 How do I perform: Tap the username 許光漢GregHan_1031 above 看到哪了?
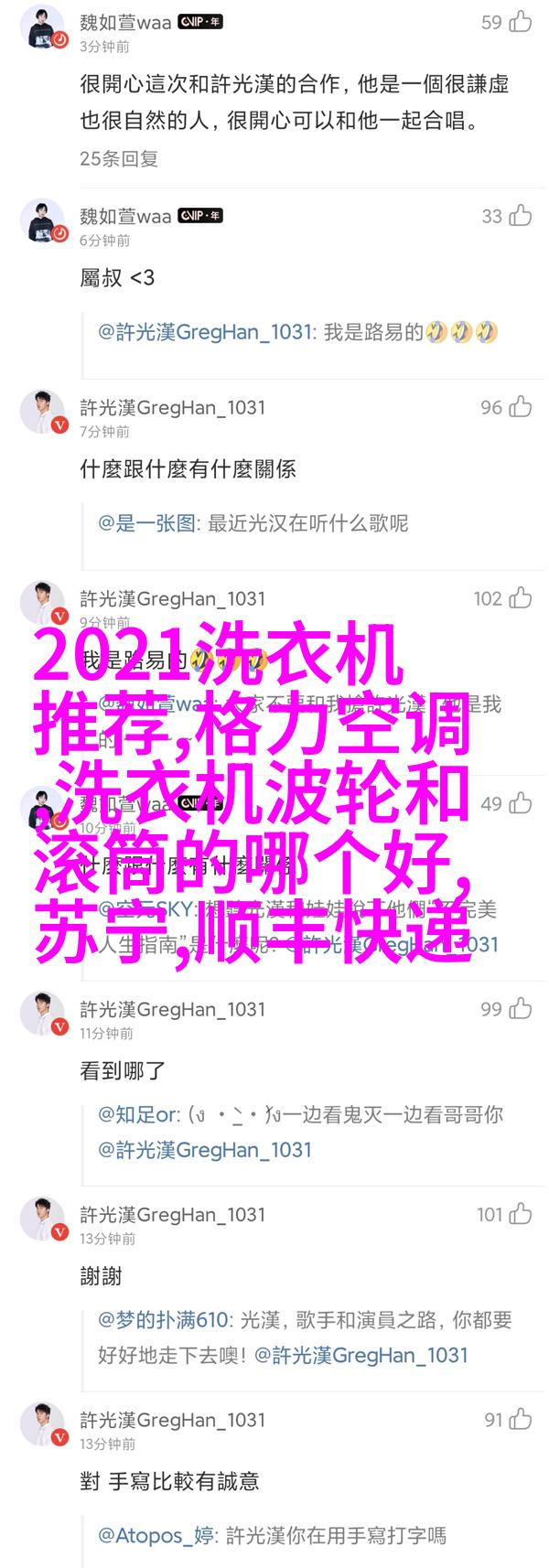point(172,1009)
